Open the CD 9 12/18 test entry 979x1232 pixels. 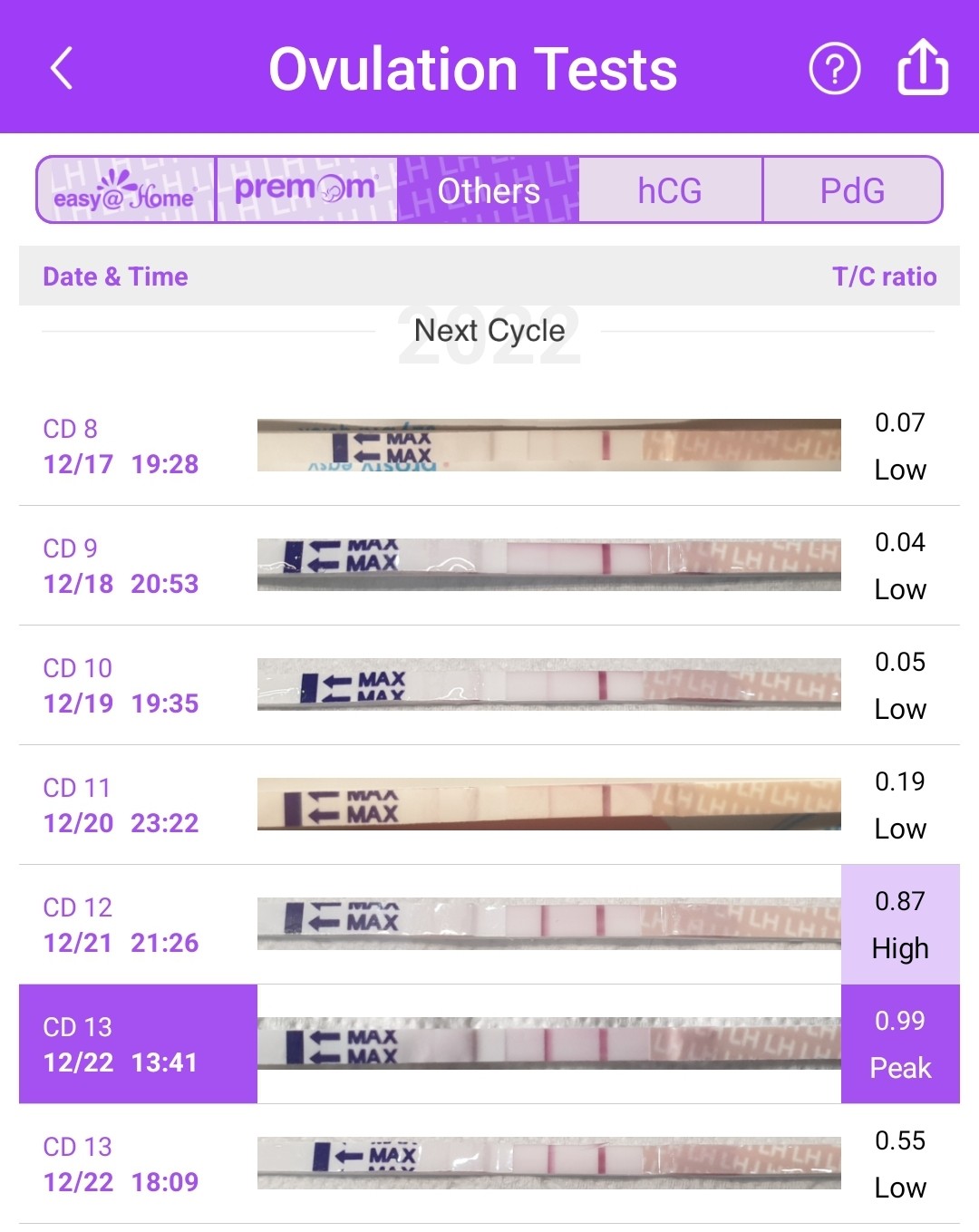pos(489,566)
